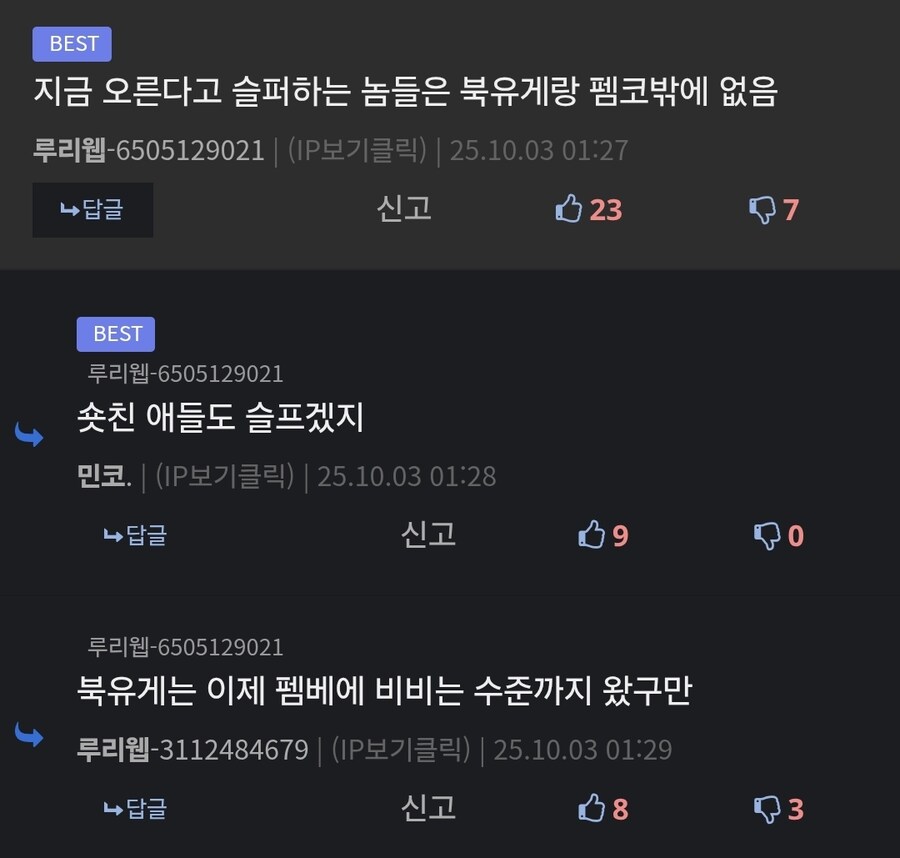Report the comment posted at 01:29
This screenshot has height=858, width=900.
point(428,807)
